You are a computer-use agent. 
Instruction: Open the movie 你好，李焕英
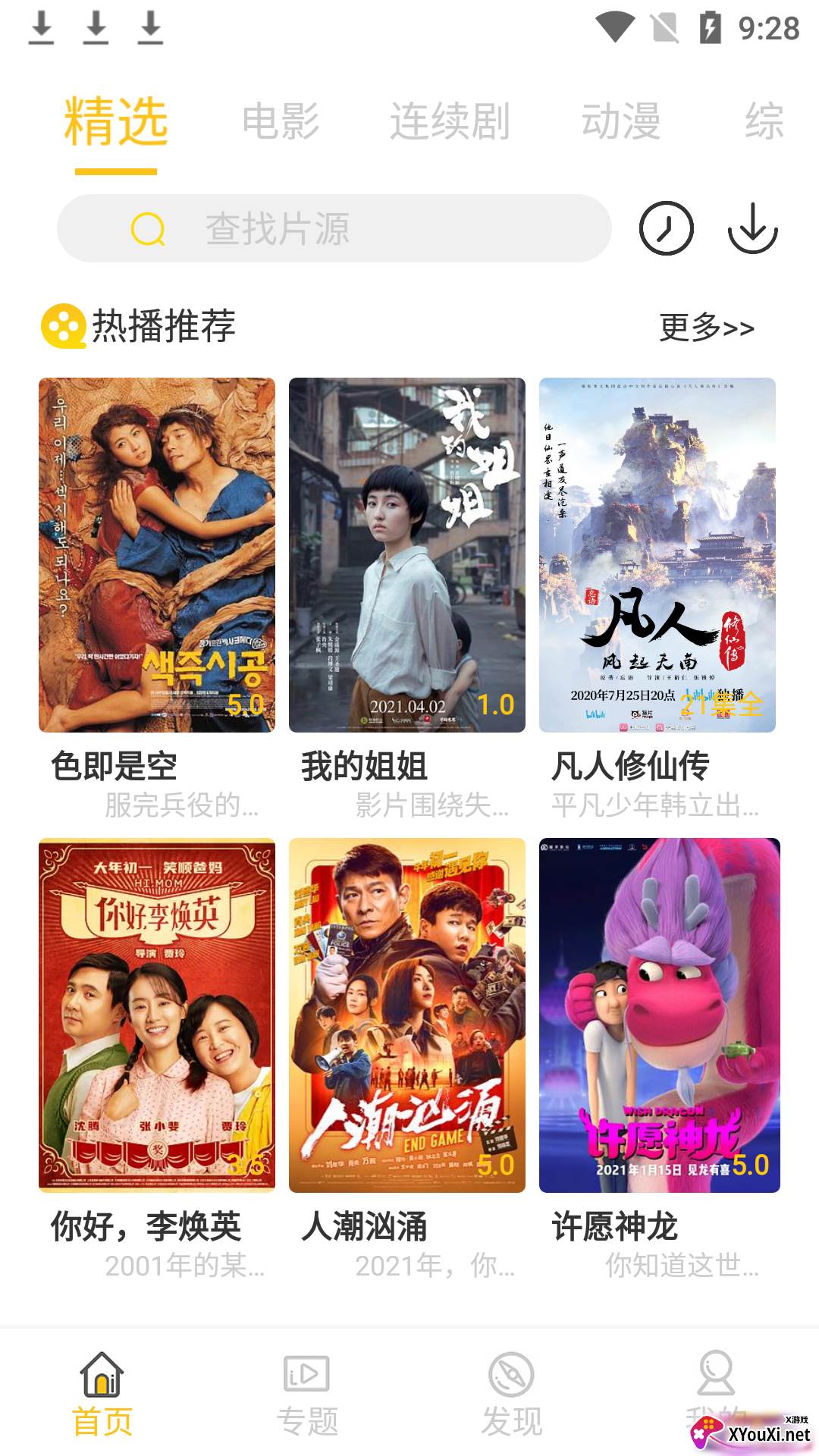[x=157, y=1015]
